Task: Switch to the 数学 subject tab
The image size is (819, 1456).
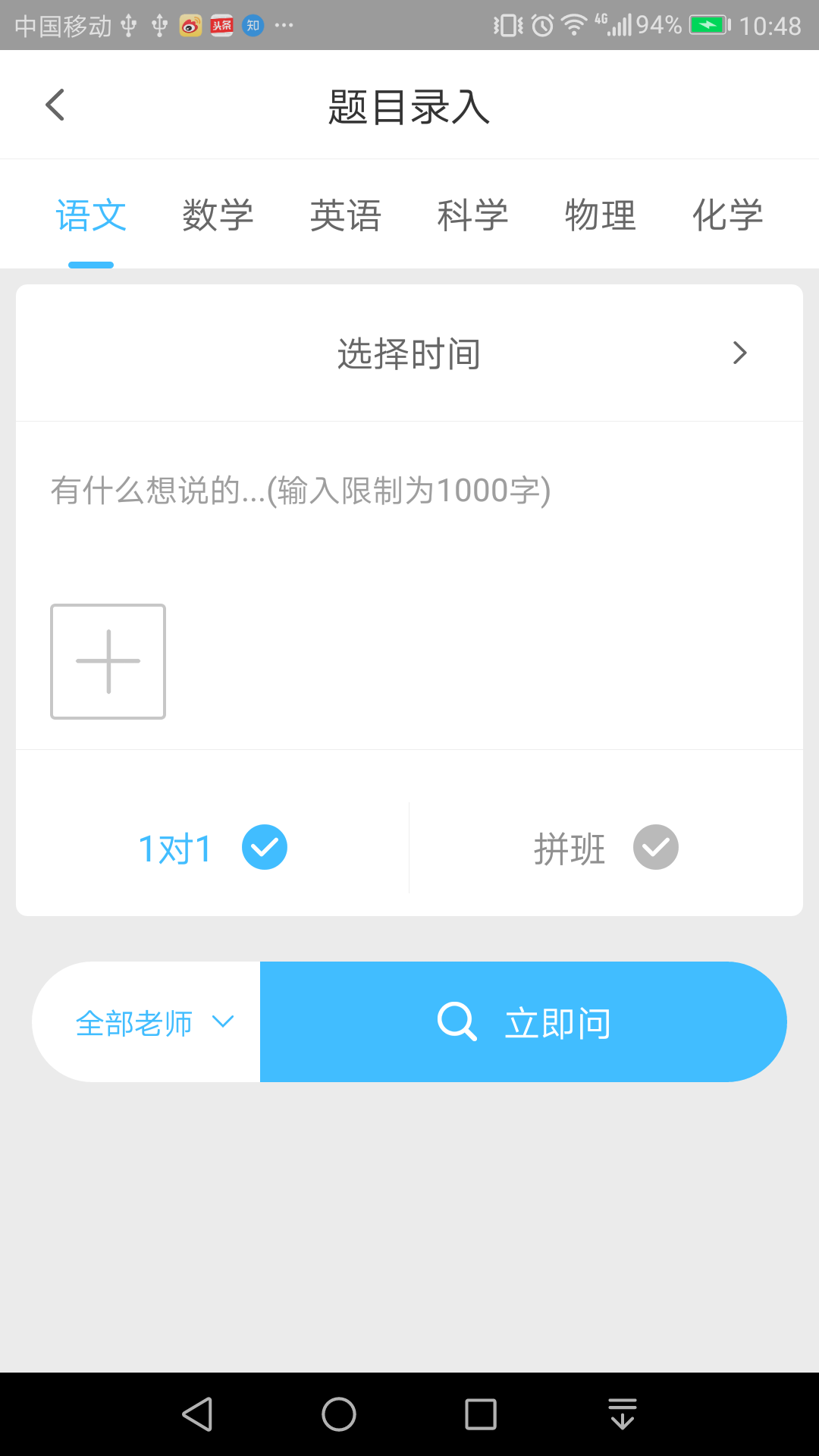Action: pos(218,215)
